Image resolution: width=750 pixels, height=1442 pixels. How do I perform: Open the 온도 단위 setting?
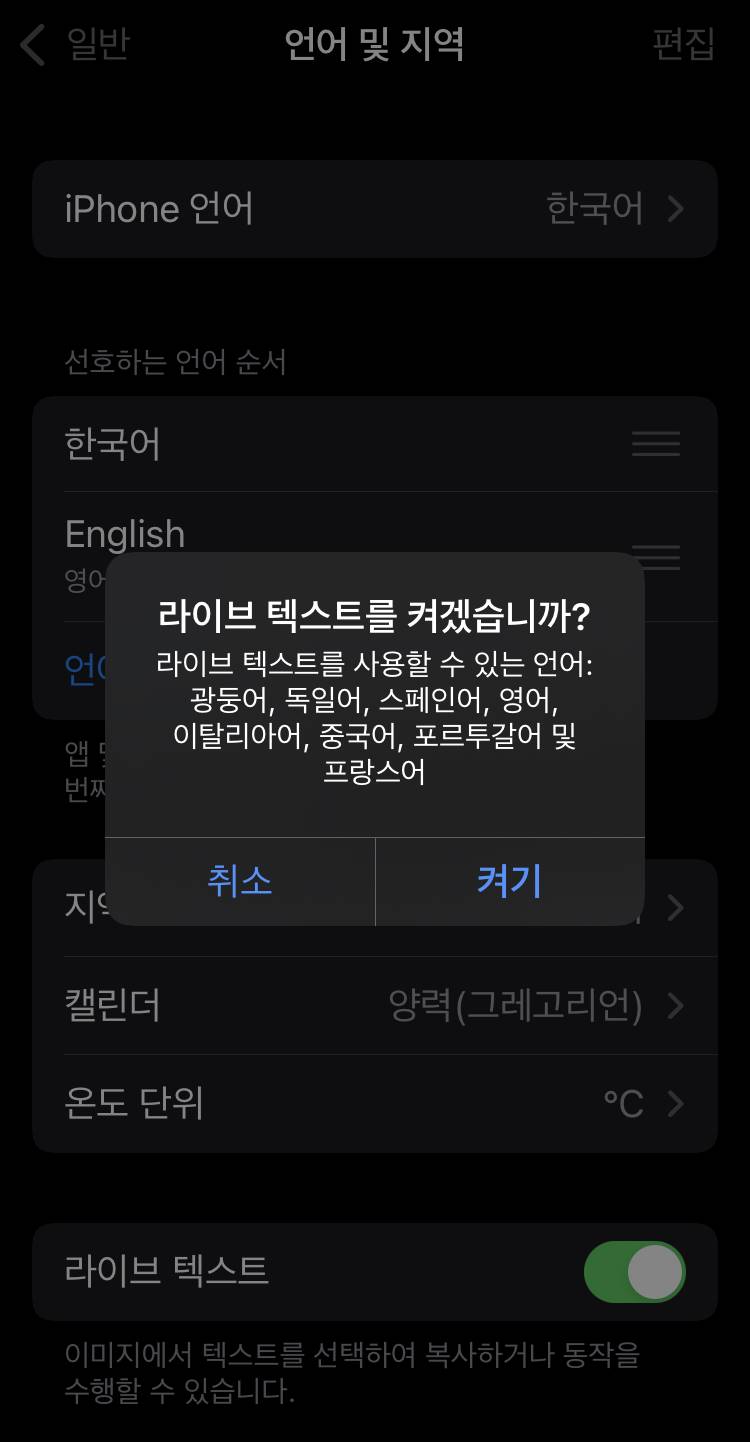(x=375, y=1103)
